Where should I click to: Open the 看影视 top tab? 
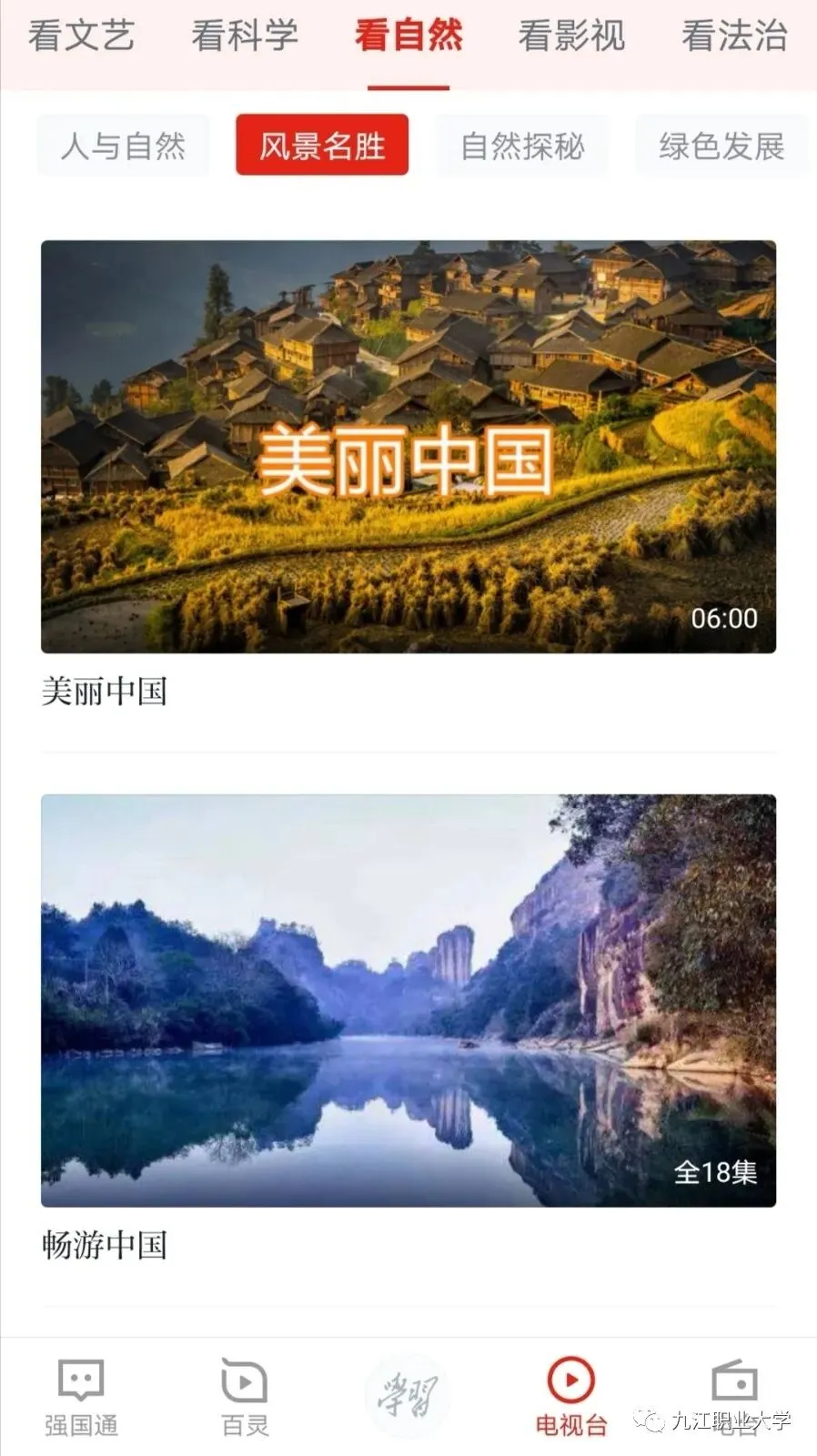(x=571, y=36)
